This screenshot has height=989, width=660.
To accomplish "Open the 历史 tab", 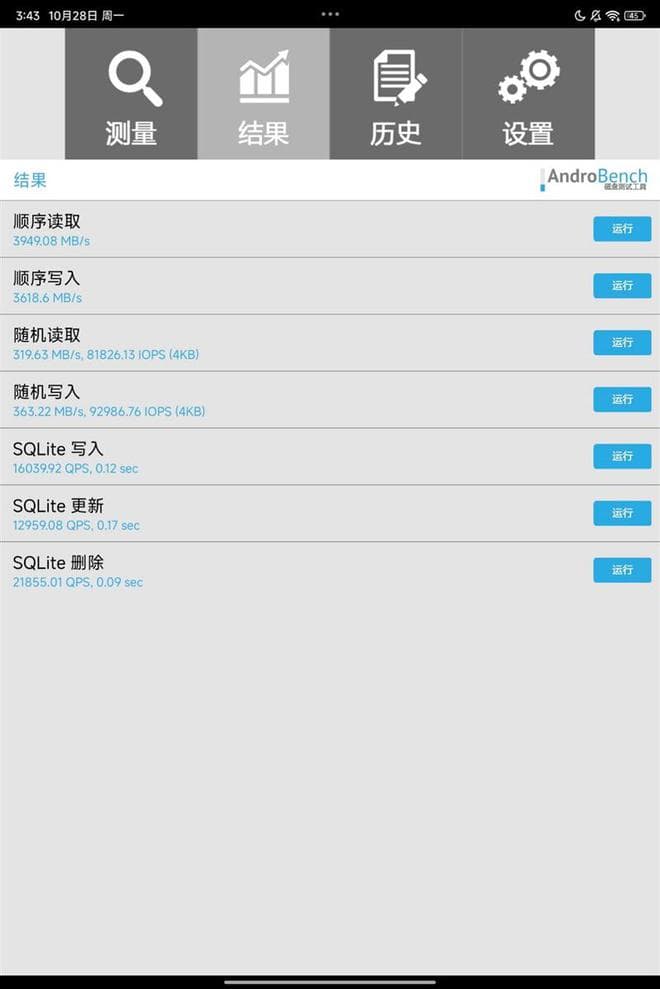I will (x=396, y=95).
